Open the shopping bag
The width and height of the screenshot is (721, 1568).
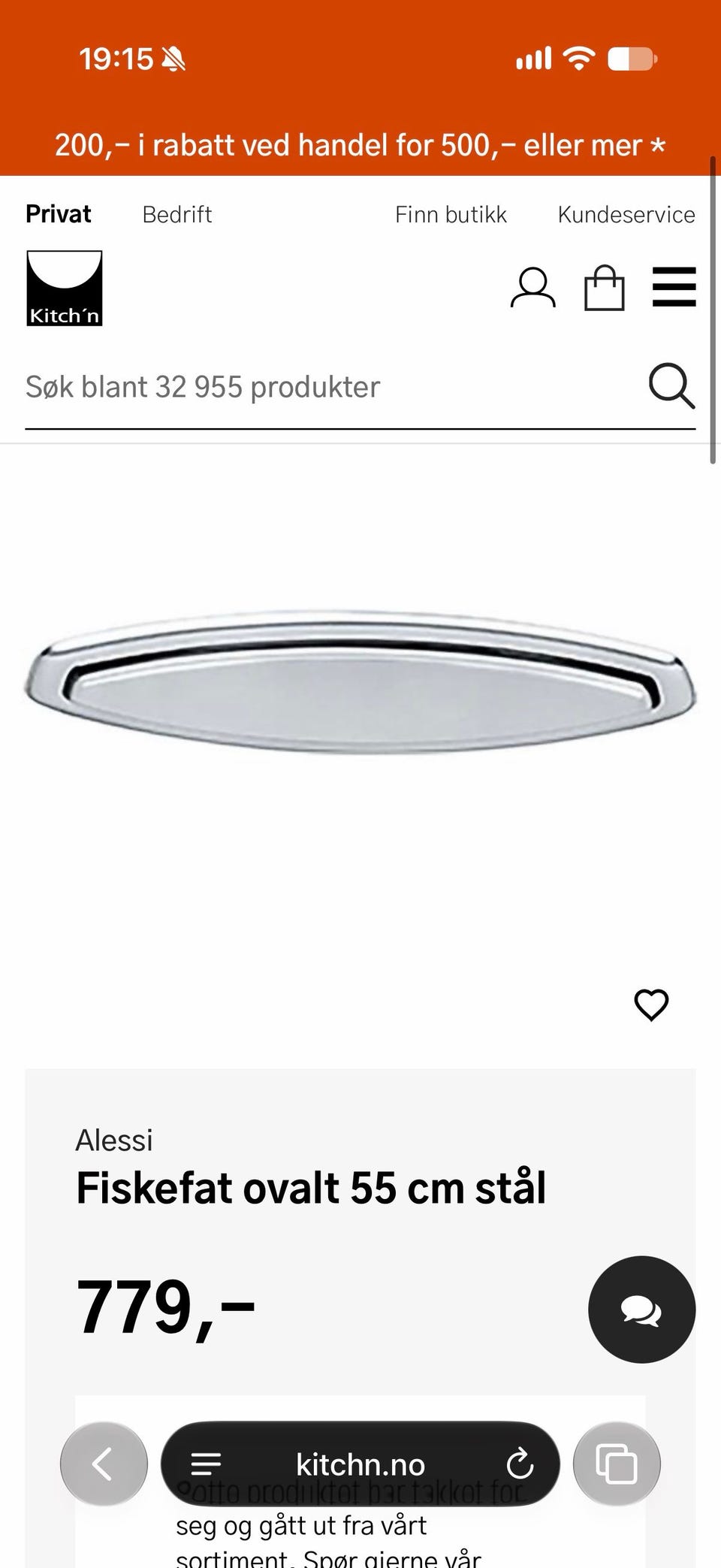click(605, 288)
